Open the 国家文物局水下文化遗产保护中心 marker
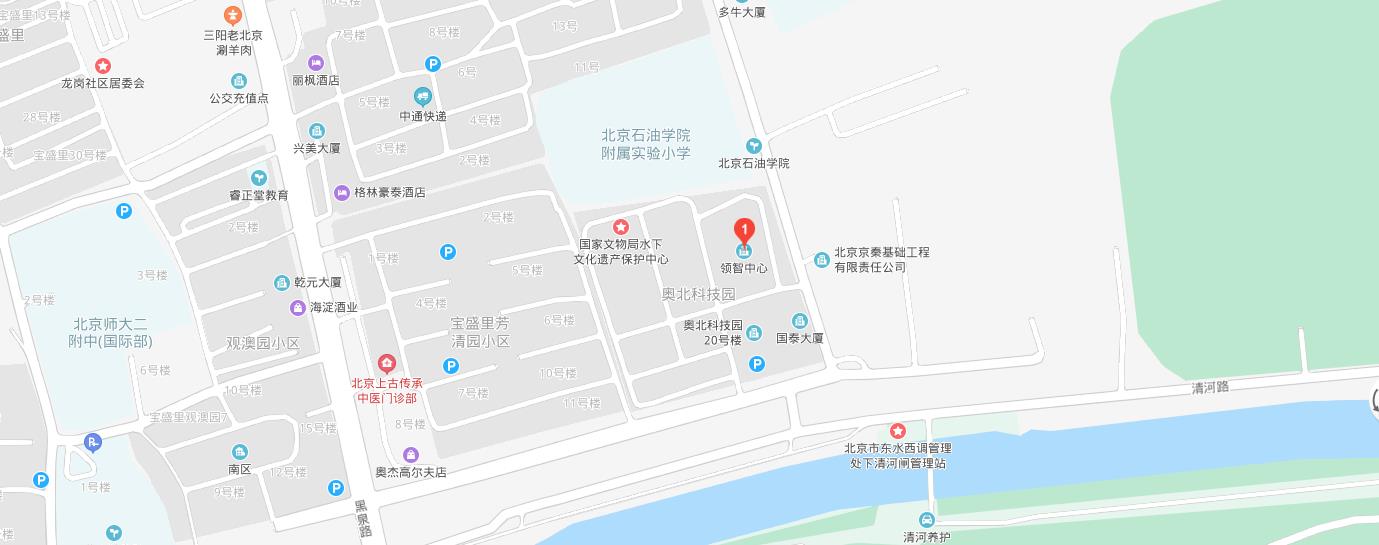The image size is (1379, 545). [620, 228]
